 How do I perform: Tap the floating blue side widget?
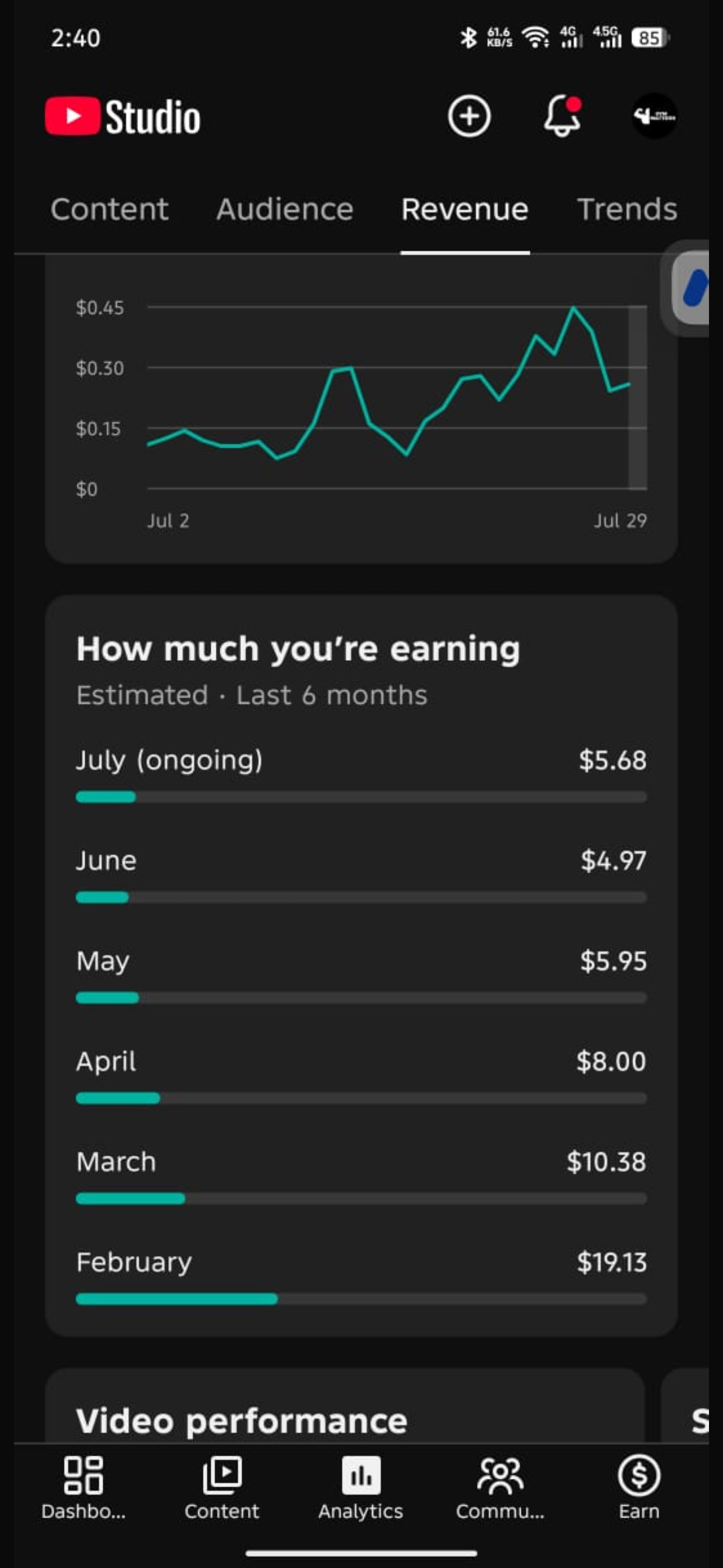click(x=690, y=288)
